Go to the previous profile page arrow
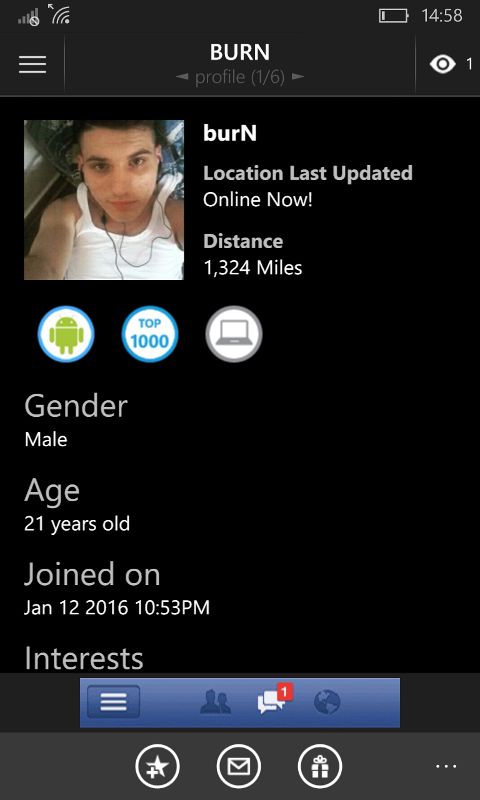 click(182, 78)
